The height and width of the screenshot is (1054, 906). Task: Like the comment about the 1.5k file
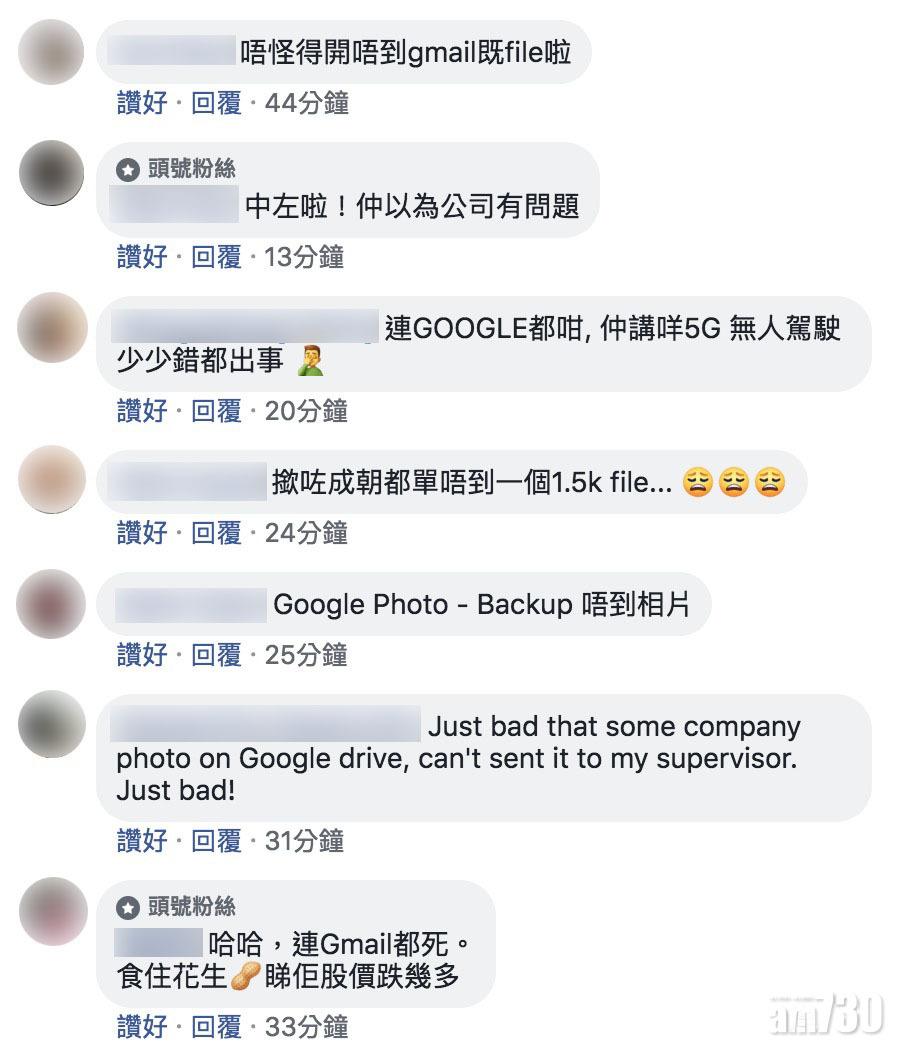(x=142, y=532)
